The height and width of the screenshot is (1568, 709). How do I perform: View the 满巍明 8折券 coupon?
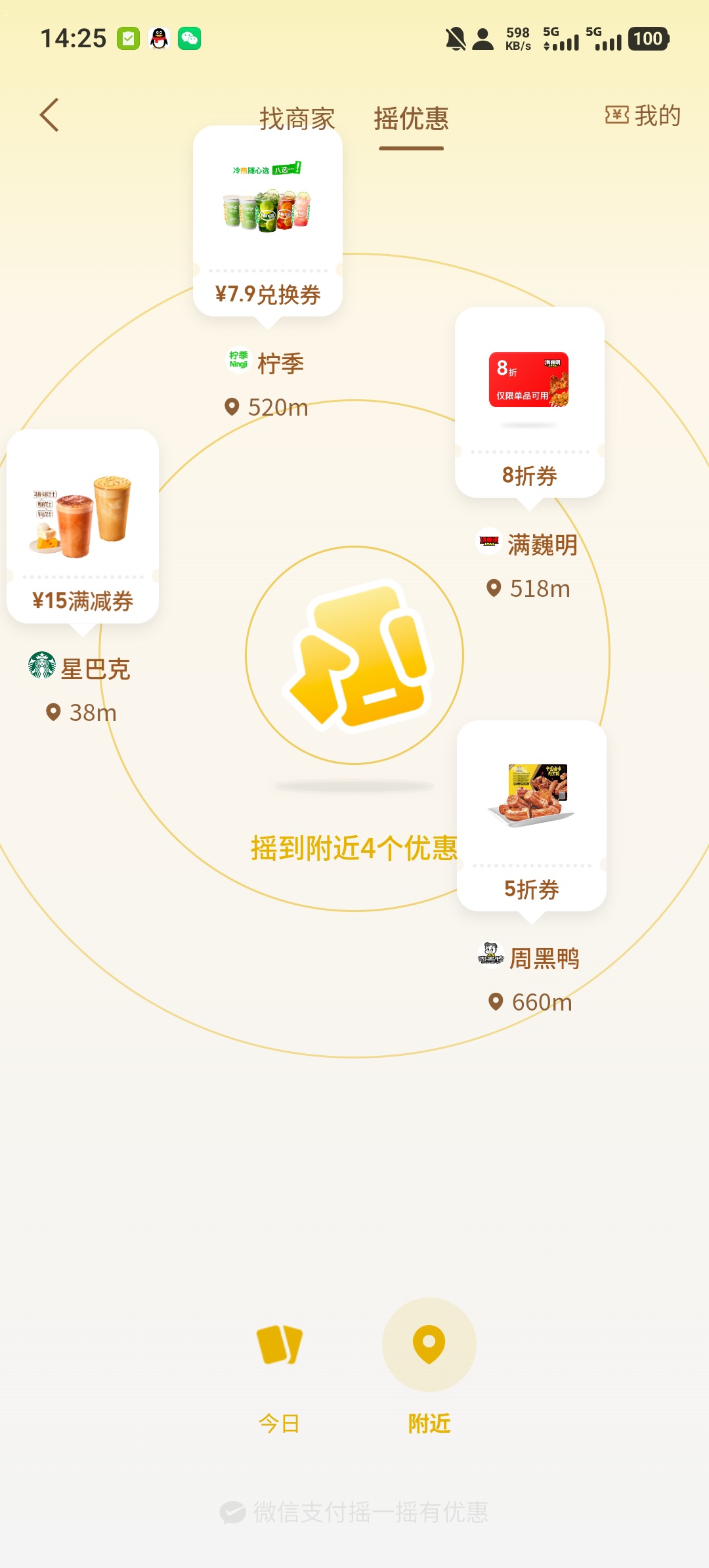(x=529, y=402)
